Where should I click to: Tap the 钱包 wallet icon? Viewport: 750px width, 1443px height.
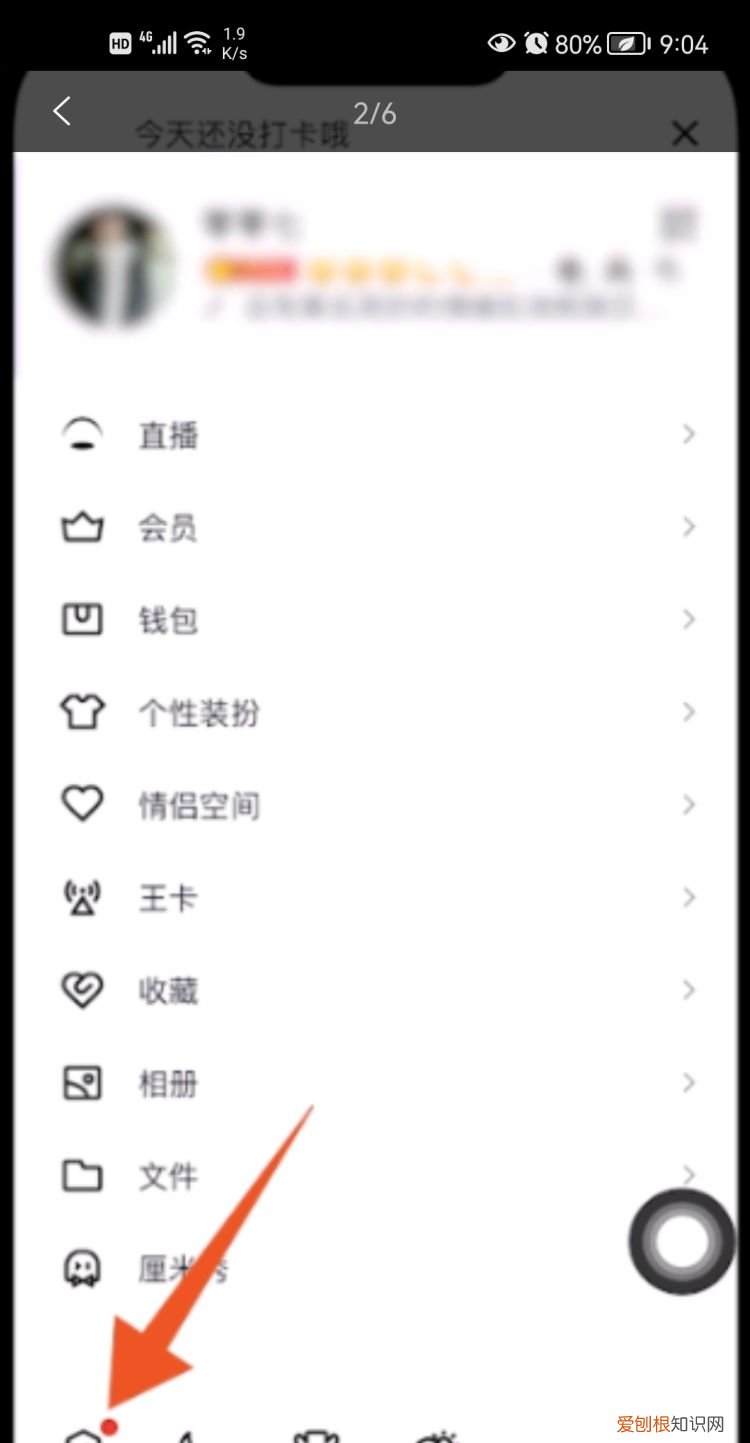[83, 620]
